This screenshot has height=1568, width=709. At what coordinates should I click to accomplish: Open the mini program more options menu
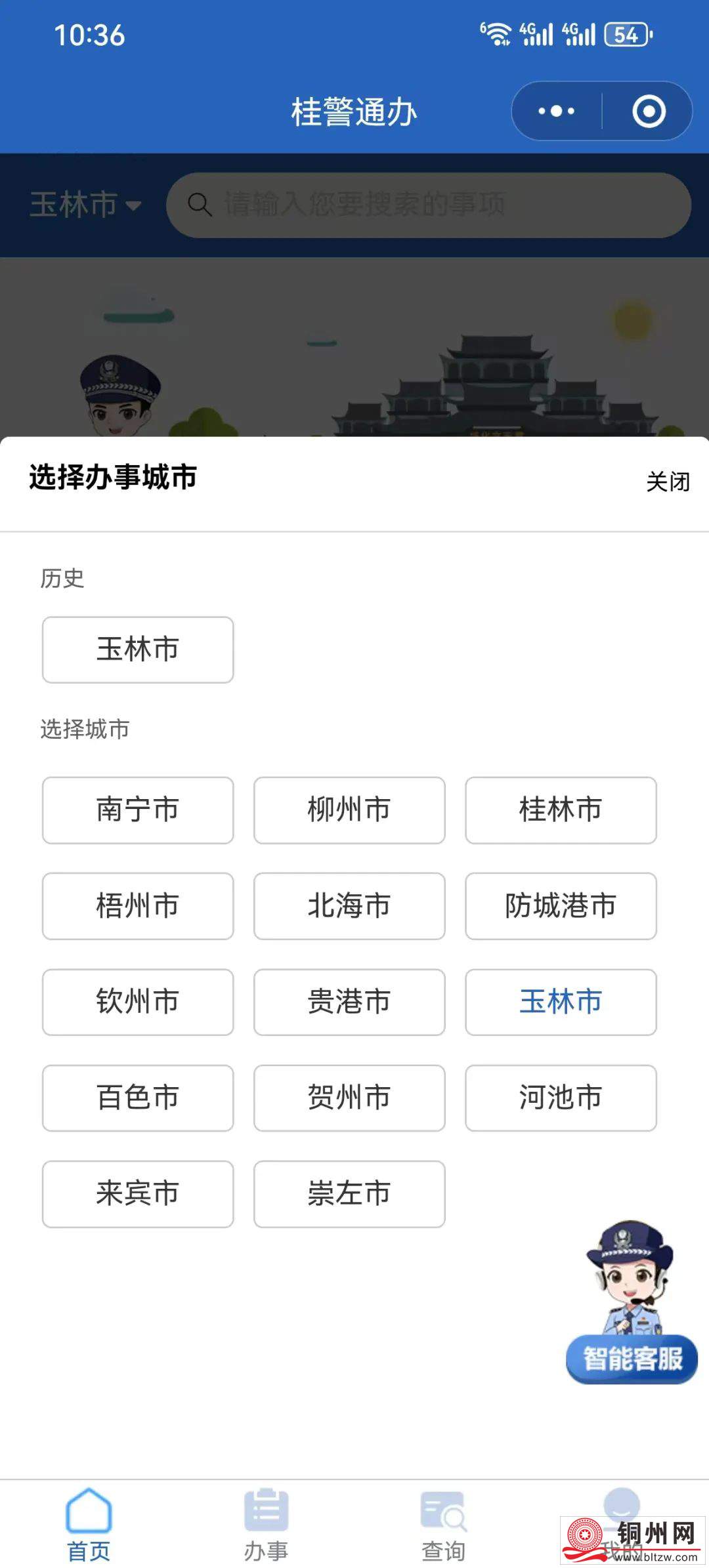pos(557,111)
